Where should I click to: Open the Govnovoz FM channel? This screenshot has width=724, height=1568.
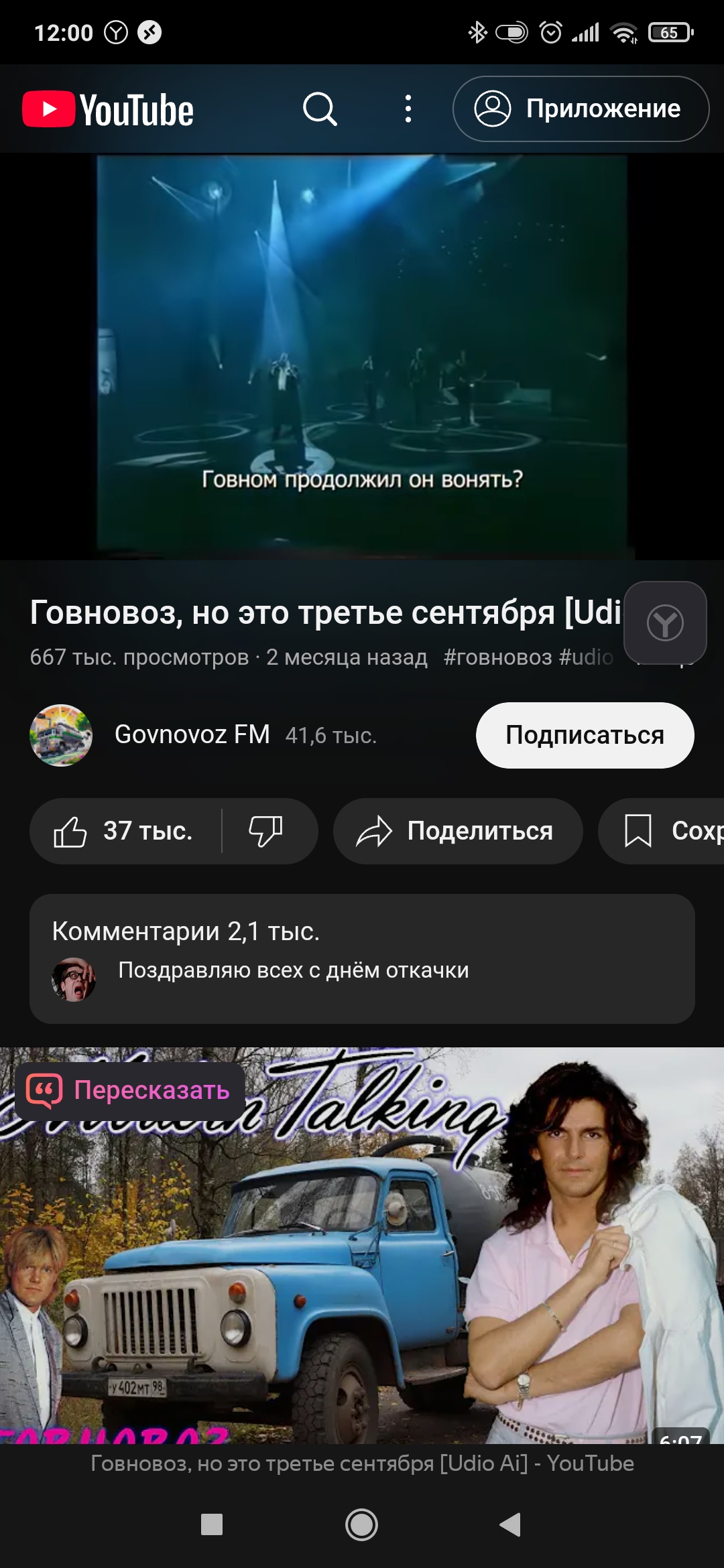point(192,735)
